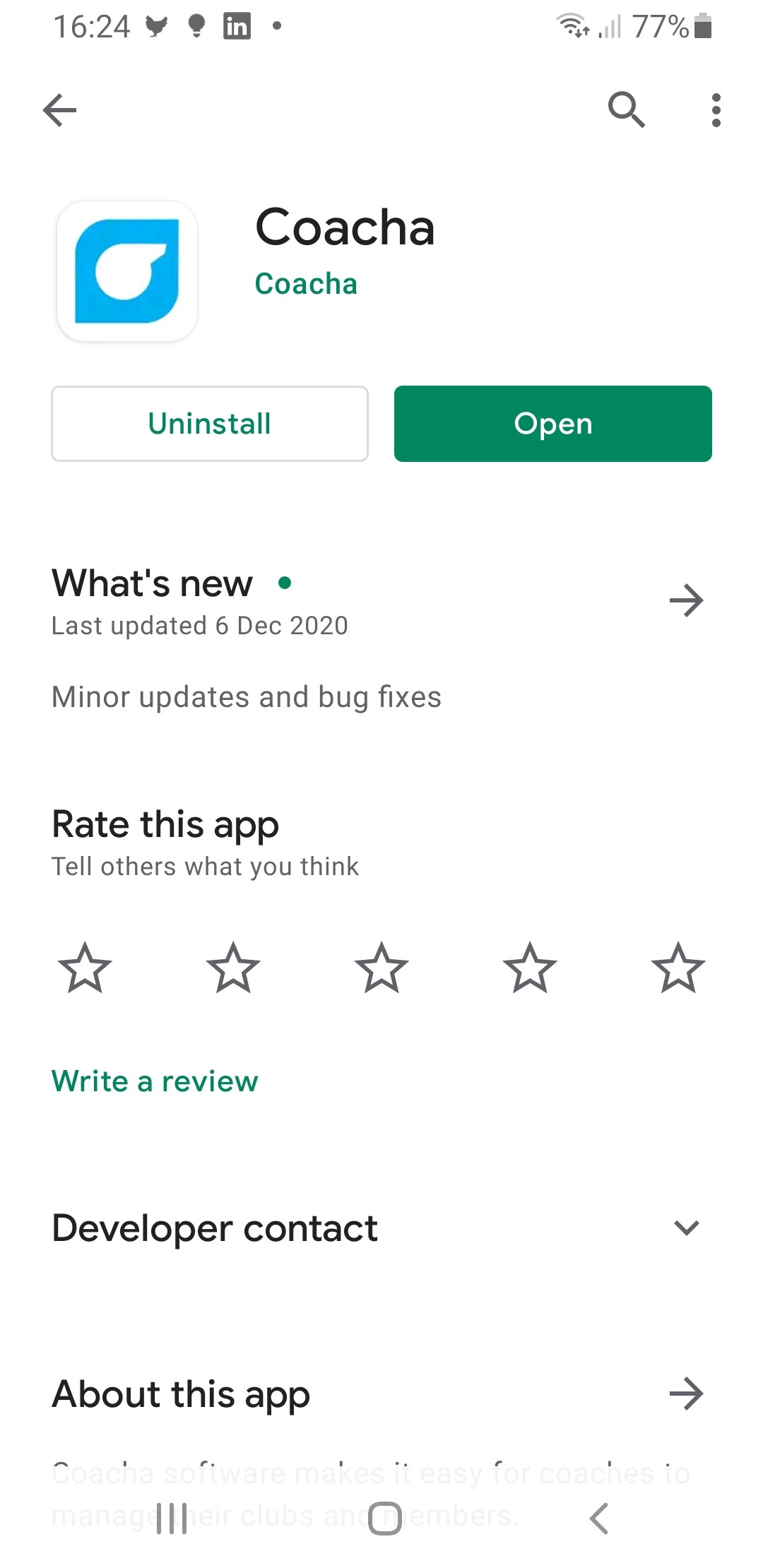The image size is (763, 1568).
Task: Rate the app three stars
Action: tap(381, 968)
